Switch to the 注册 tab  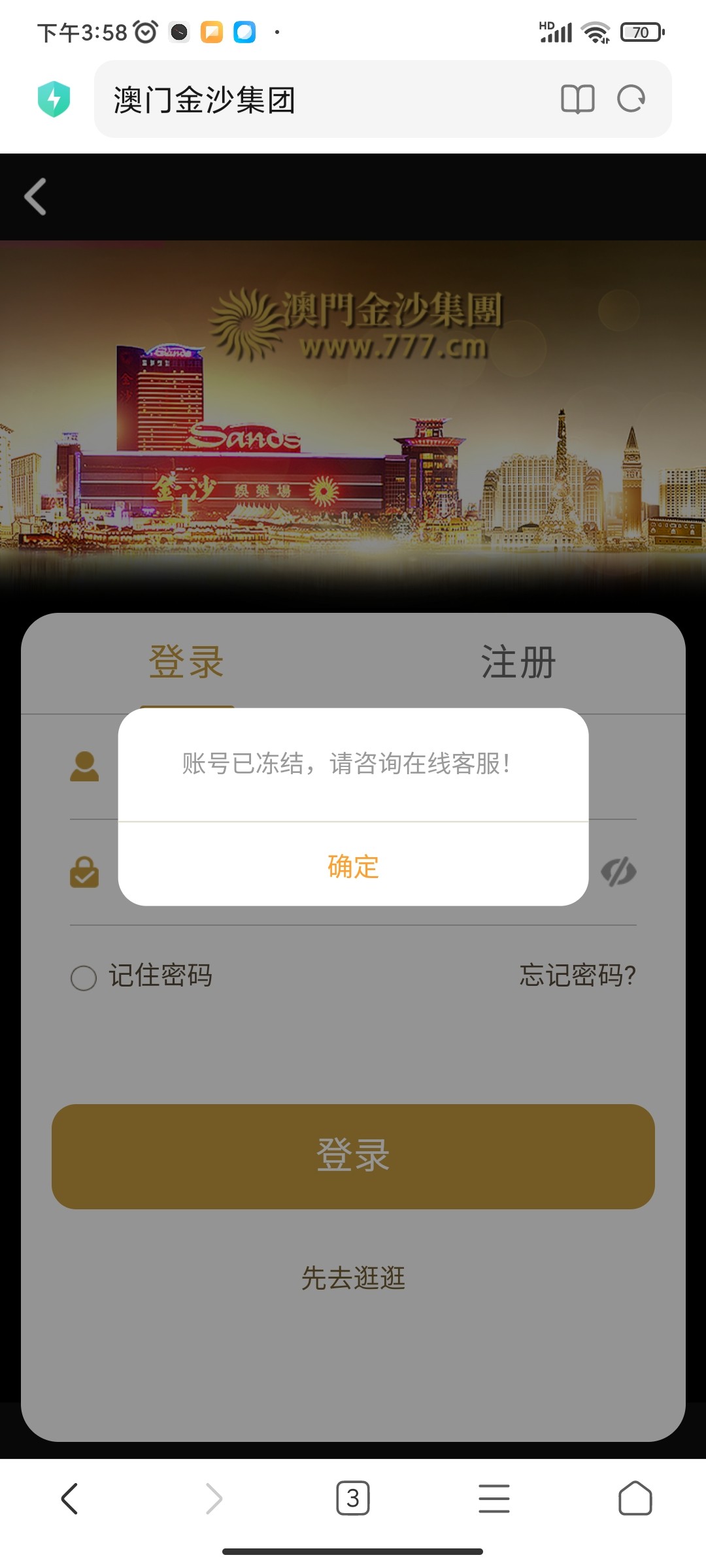click(x=518, y=662)
